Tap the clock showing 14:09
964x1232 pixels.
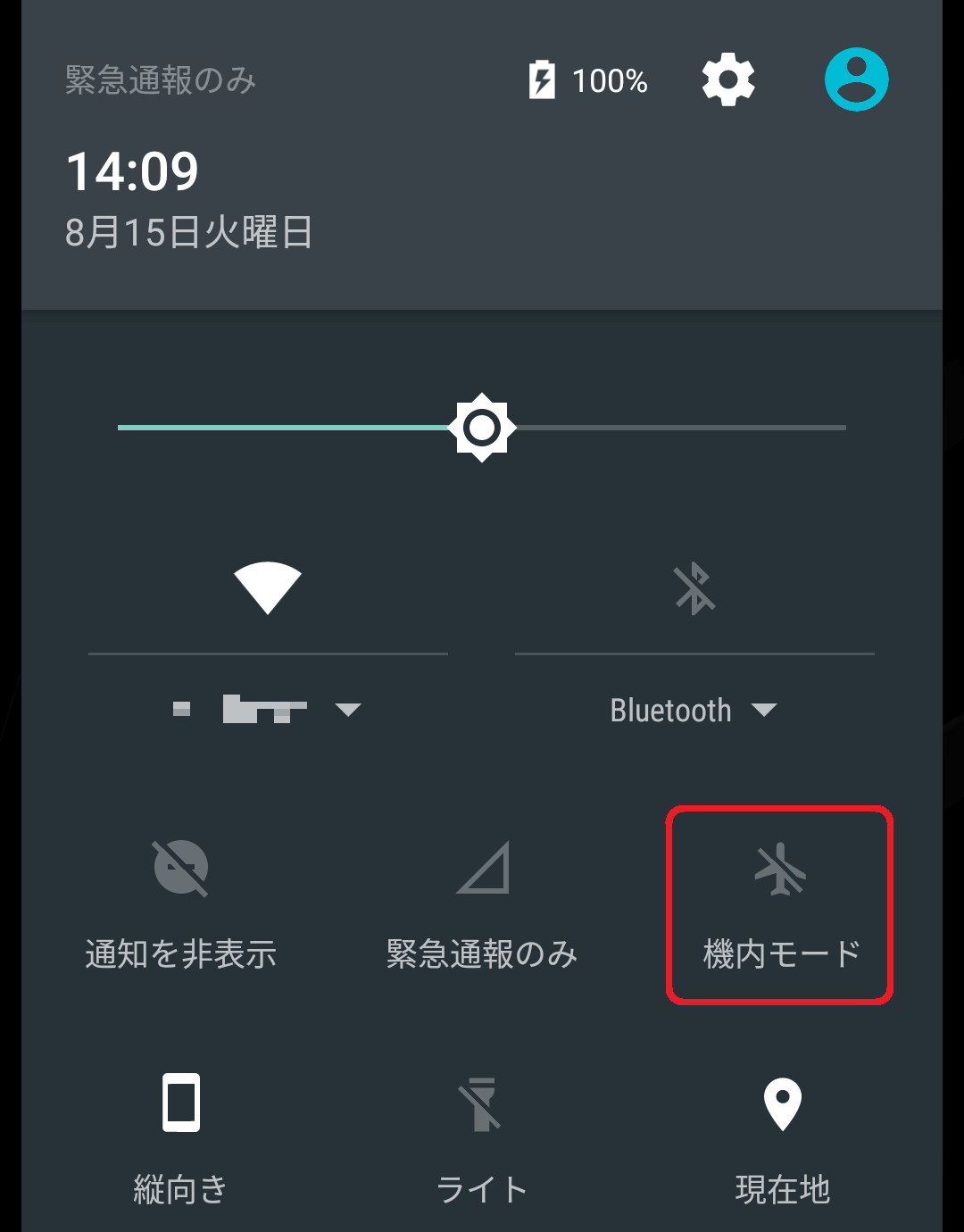coord(132,172)
